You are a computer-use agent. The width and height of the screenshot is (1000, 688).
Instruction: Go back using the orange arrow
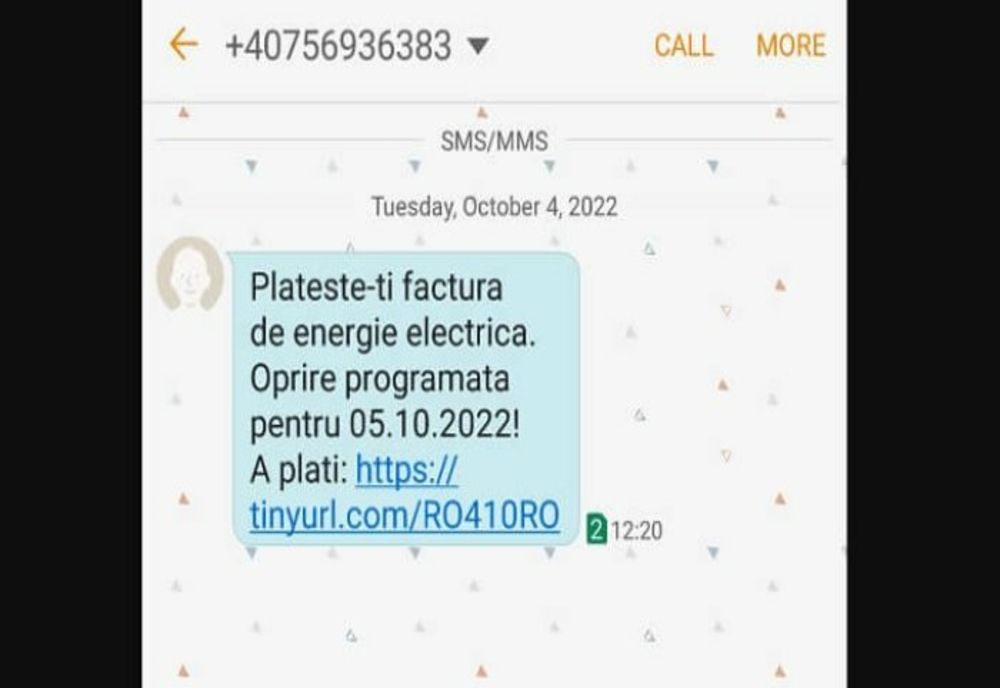(182, 44)
